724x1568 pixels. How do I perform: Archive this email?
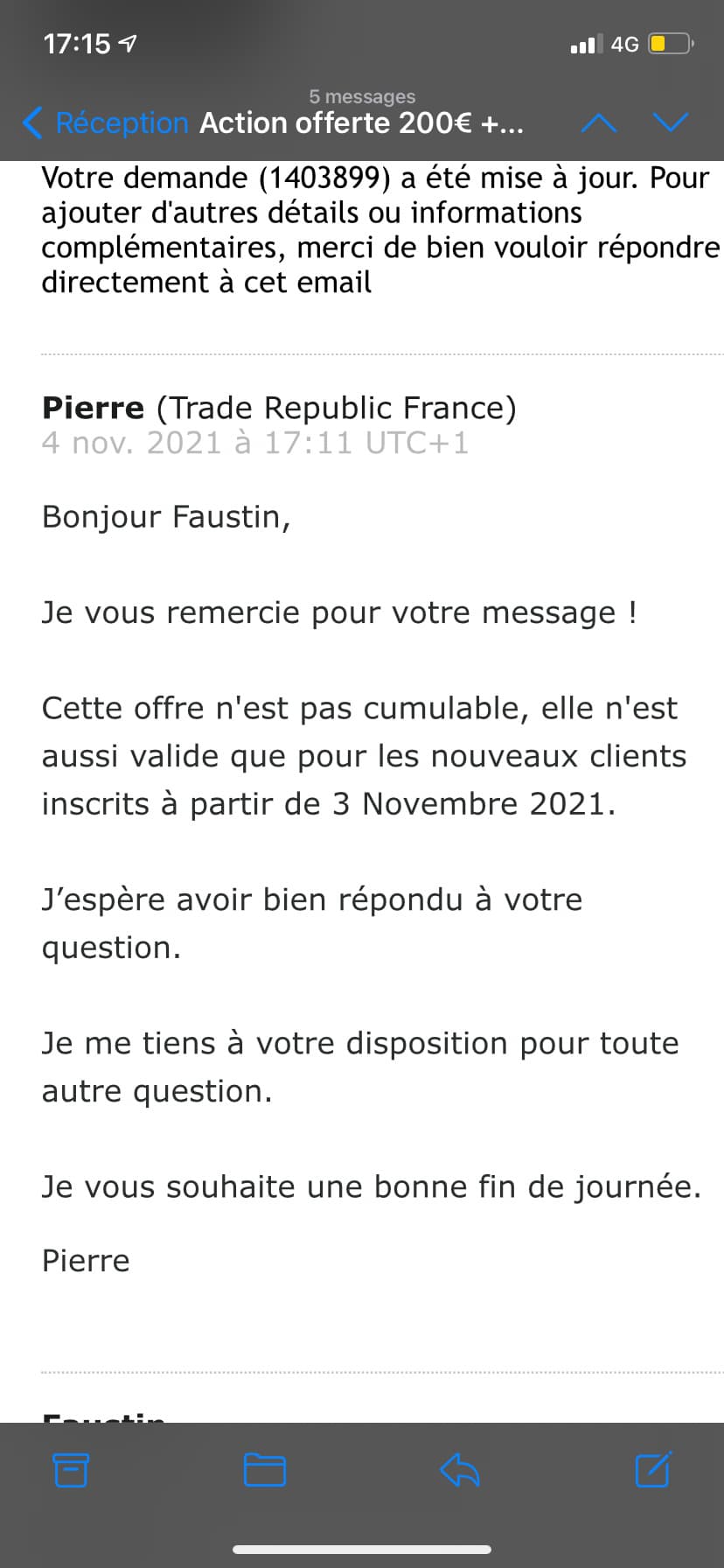[x=71, y=1470]
